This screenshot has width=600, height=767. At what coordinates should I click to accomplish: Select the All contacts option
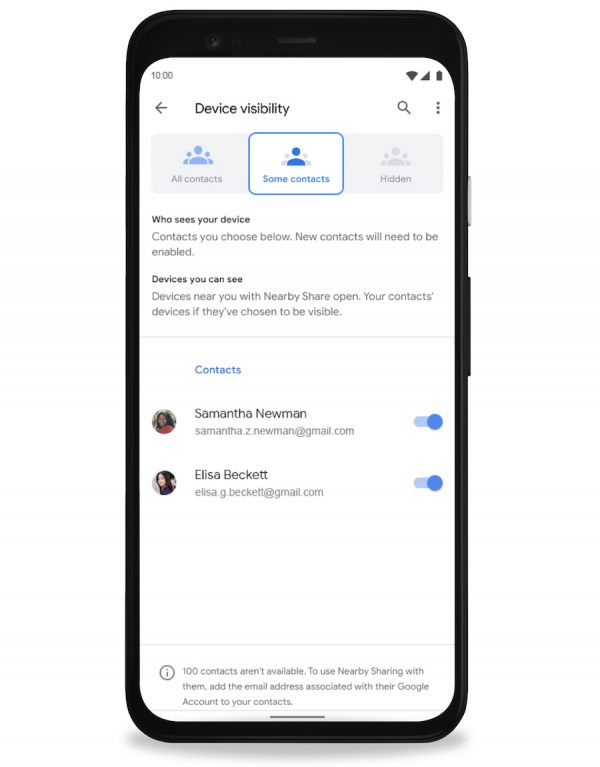coord(197,164)
